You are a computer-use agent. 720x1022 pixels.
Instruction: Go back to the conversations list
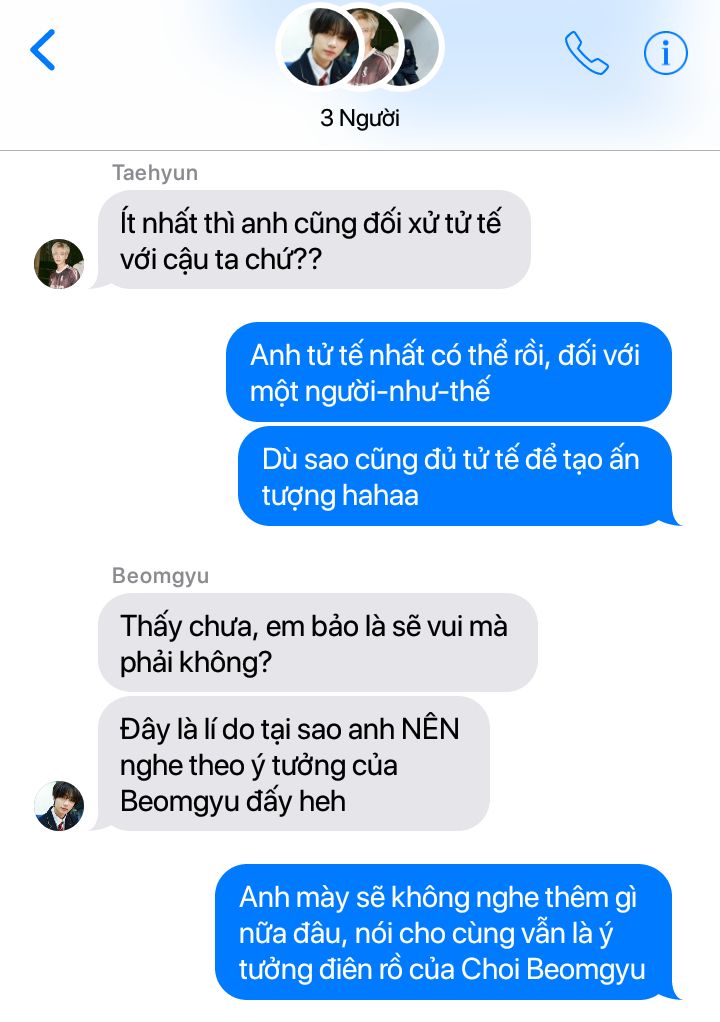[x=42, y=50]
